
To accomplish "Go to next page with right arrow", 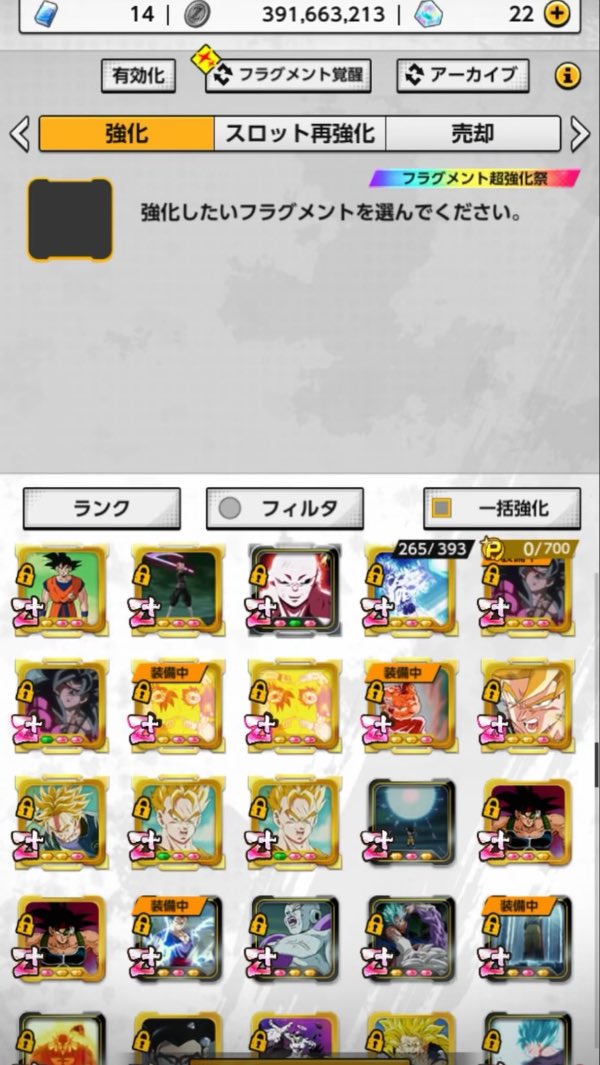I will (580, 134).
